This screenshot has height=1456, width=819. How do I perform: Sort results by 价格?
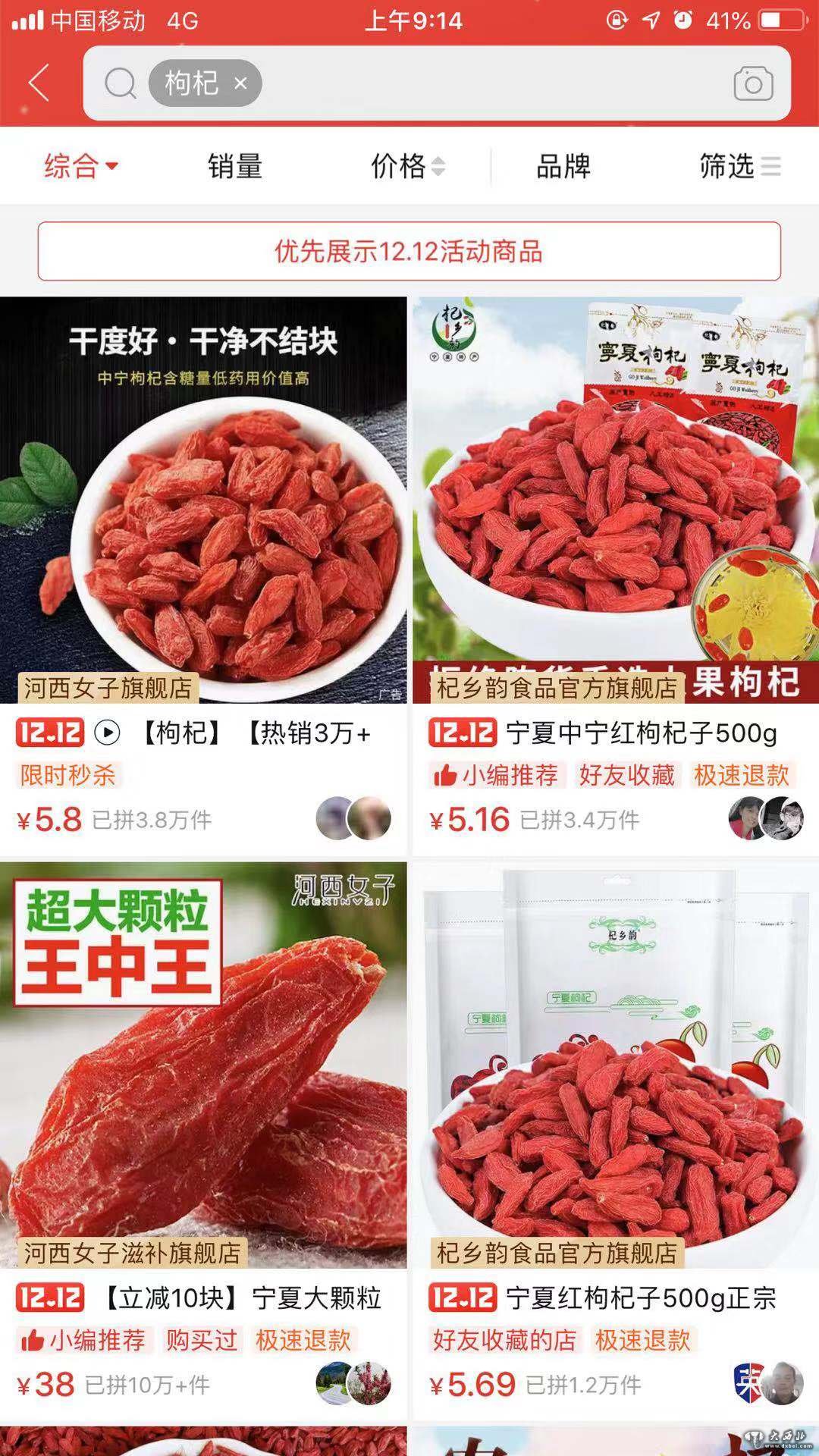point(407,165)
